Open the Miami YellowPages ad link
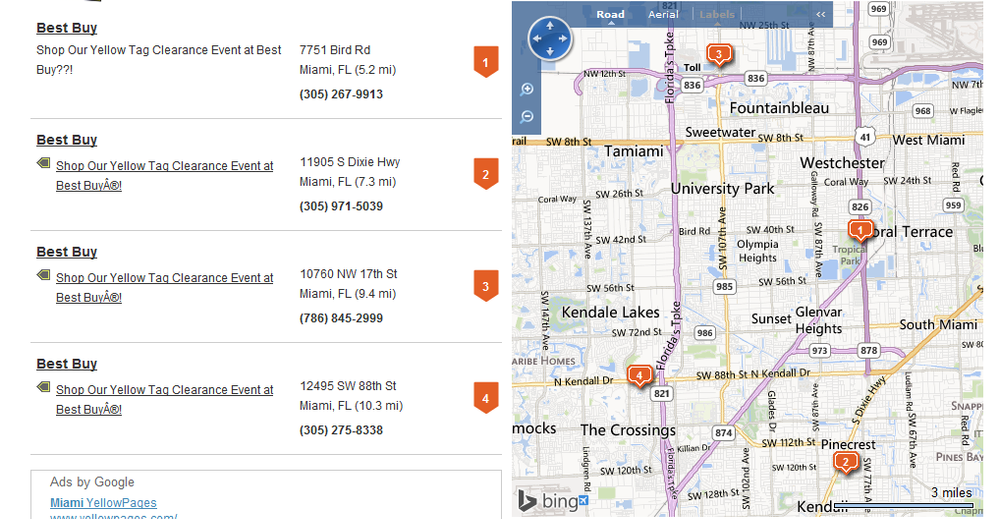999x519 pixels. (103, 502)
